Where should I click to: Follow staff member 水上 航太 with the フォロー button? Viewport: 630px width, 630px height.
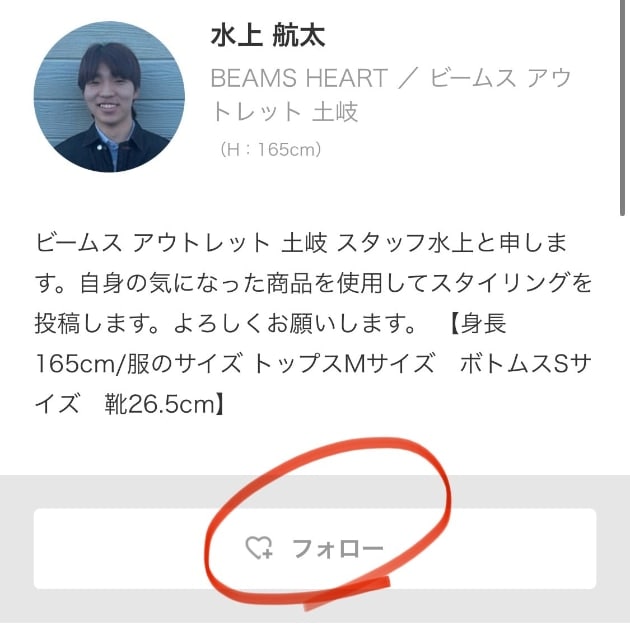[x=315, y=548]
